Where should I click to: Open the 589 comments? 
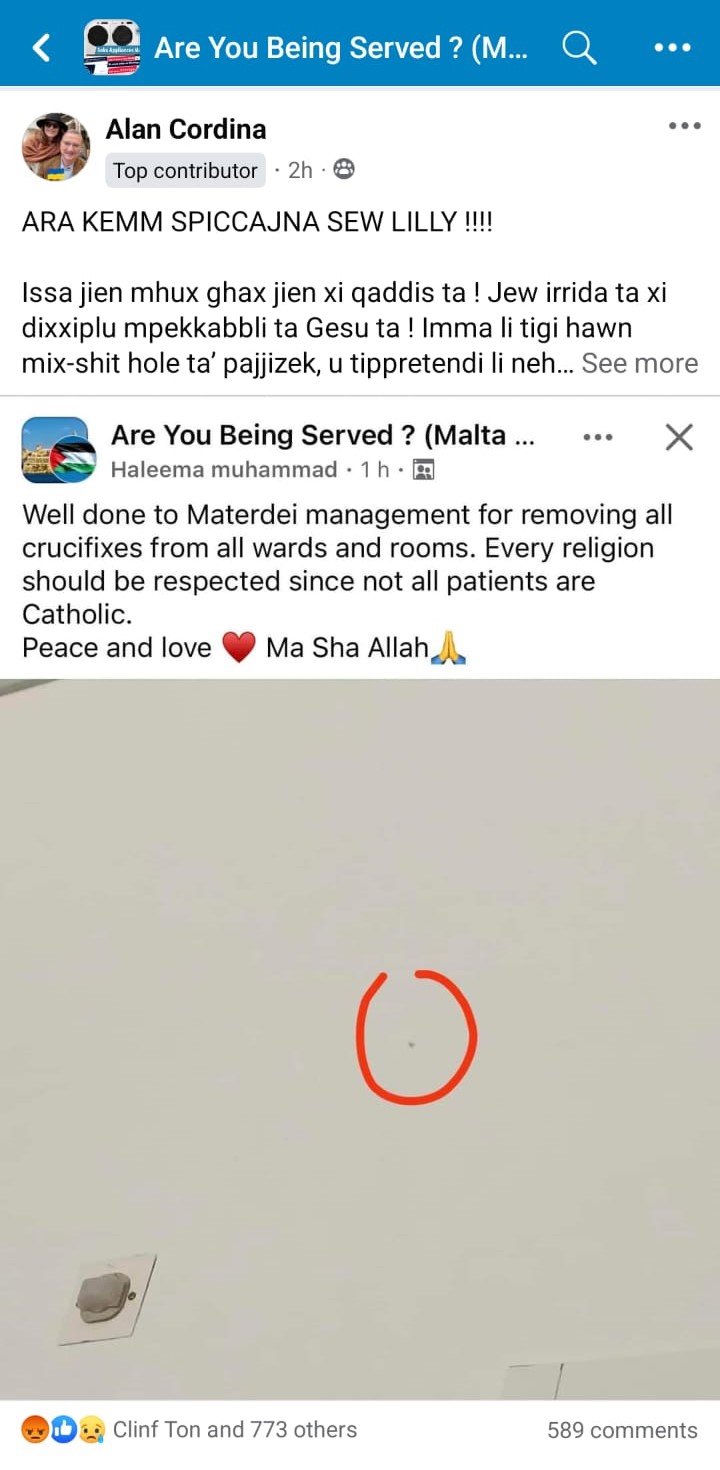622,1430
